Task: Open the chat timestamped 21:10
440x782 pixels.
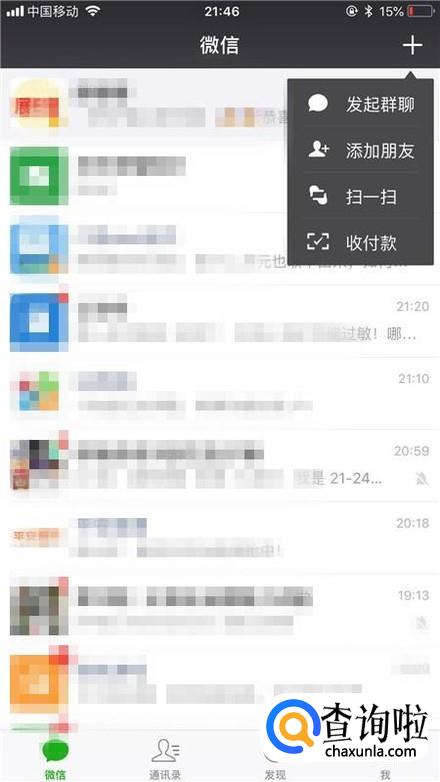Action: coord(220,393)
